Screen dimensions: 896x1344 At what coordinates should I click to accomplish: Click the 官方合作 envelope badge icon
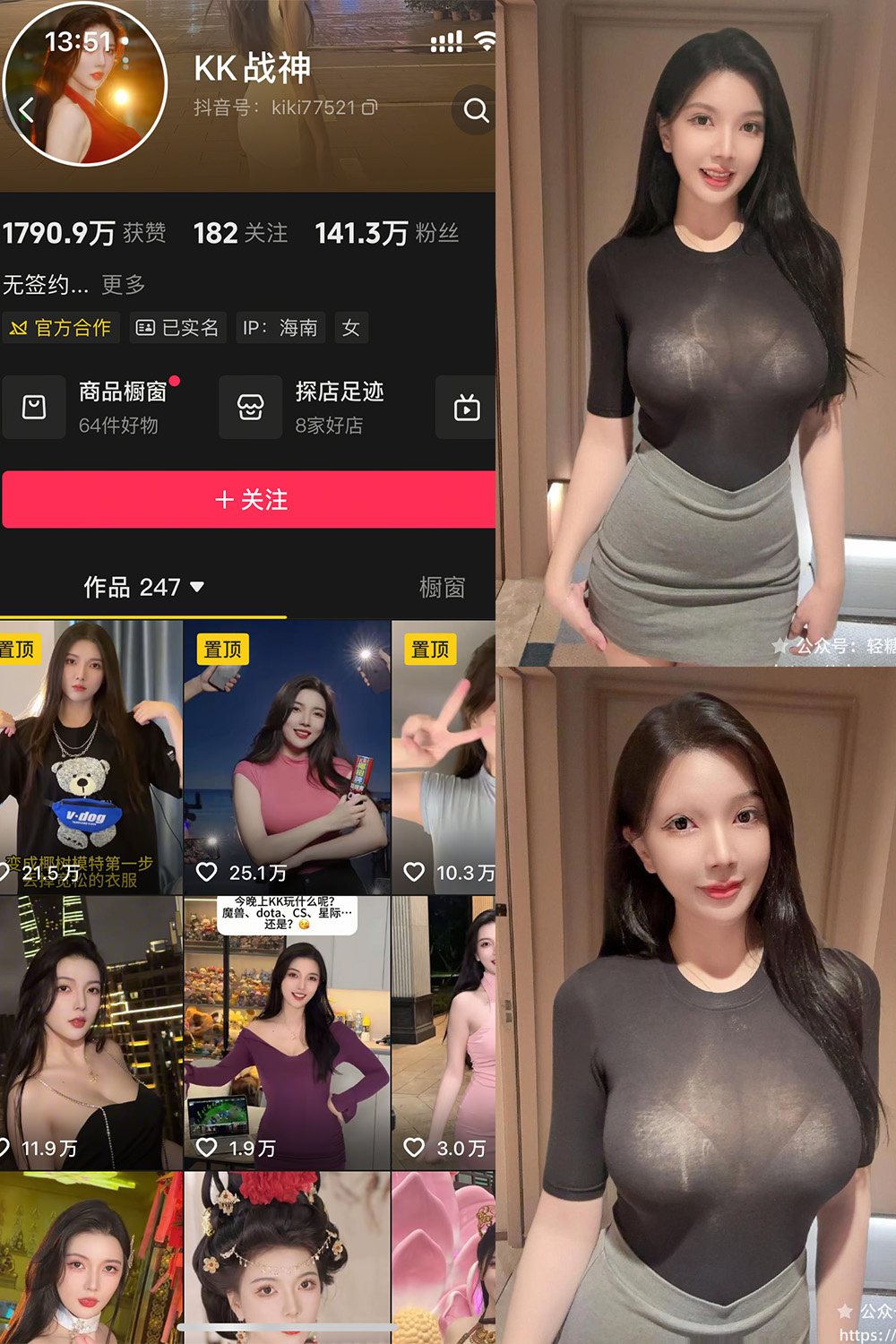click(x=18, y=328)
